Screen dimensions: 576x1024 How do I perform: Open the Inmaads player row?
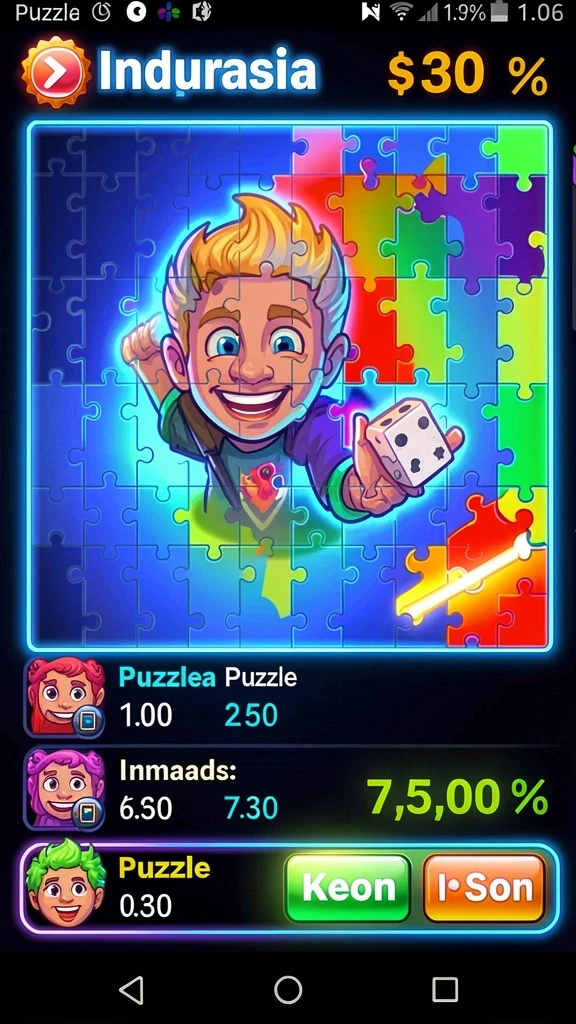tap(288, 789)
